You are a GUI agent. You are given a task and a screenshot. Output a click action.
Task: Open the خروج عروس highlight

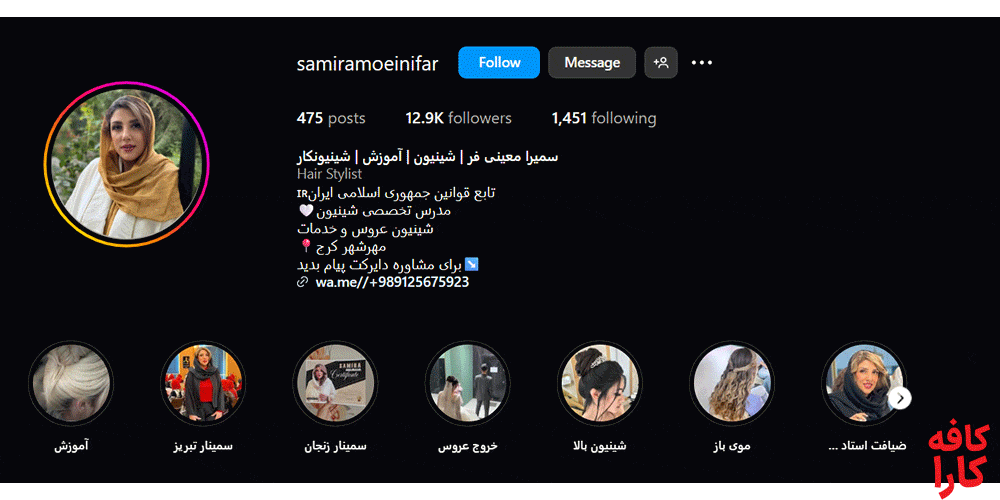tap(467, 384)
